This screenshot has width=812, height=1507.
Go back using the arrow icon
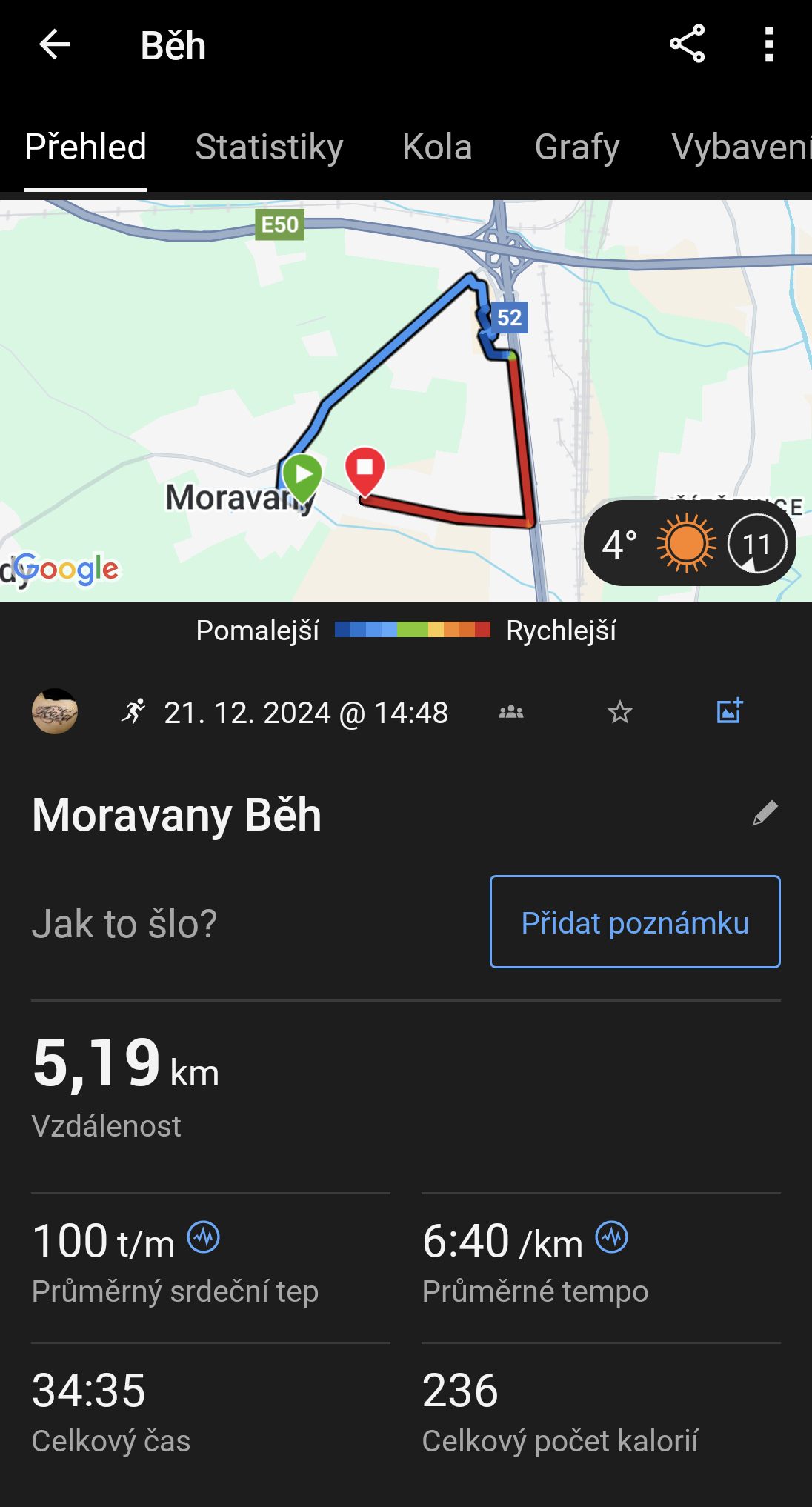pos(54,45)
